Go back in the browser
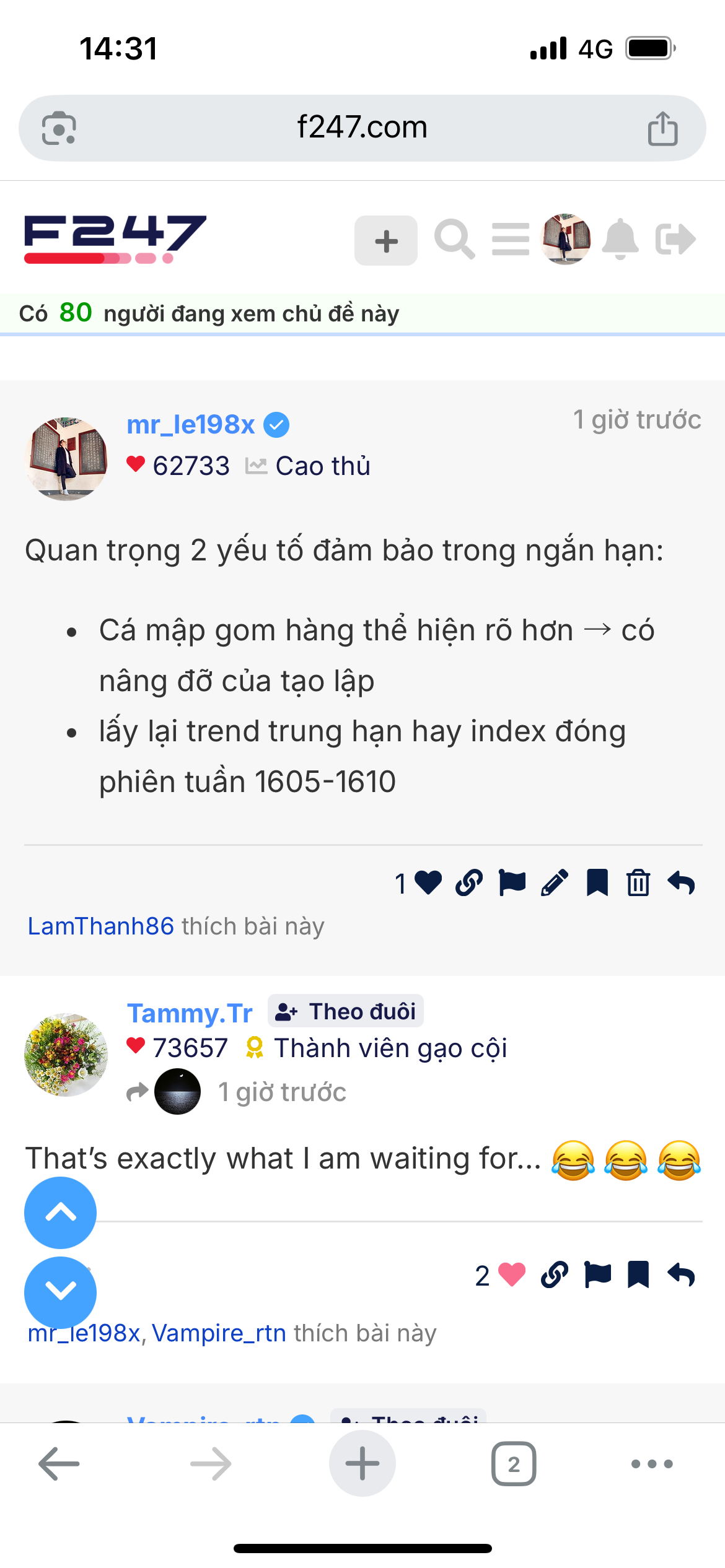The height and width of the screenshot is (1568, 725). coord(59,1464)
